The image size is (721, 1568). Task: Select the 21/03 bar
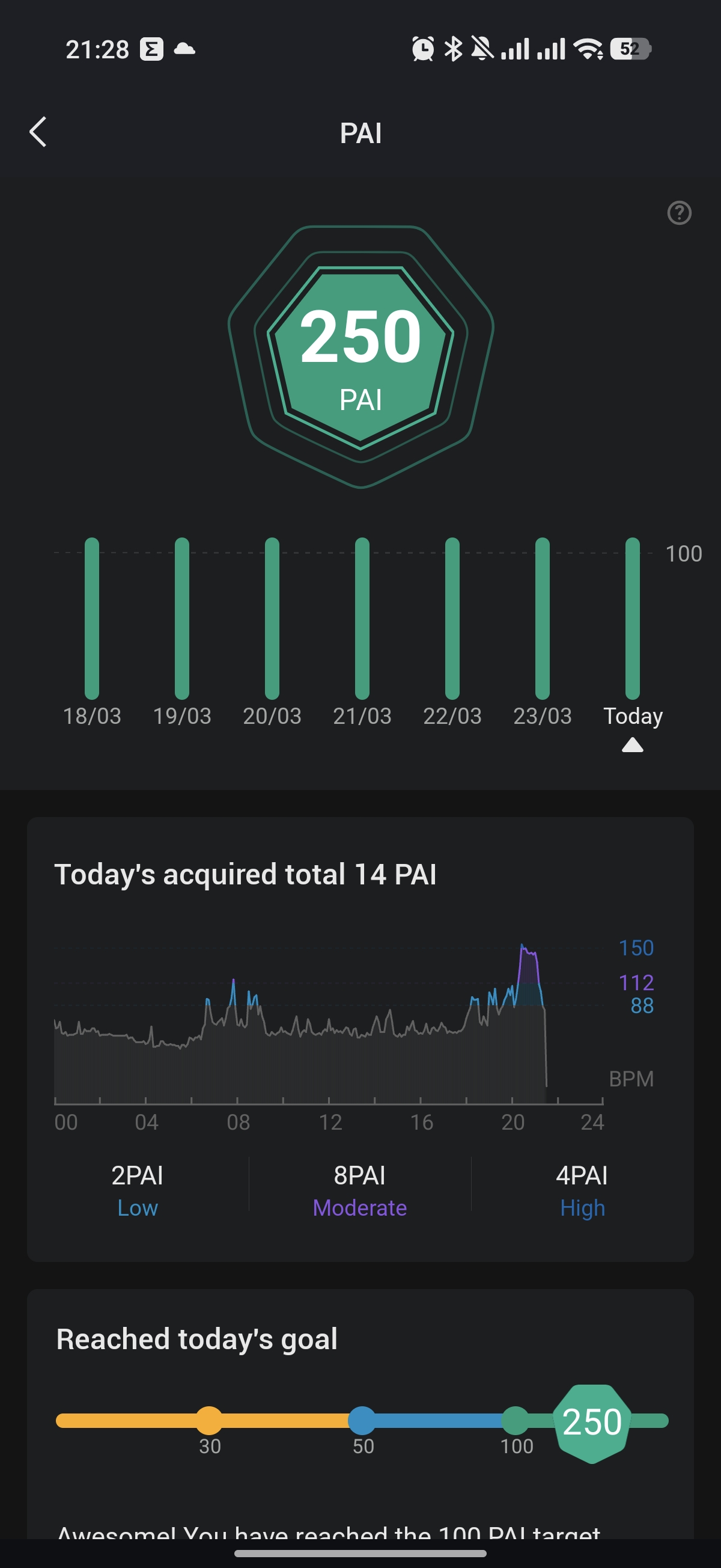pyautogui.click(x=362, y=619)
